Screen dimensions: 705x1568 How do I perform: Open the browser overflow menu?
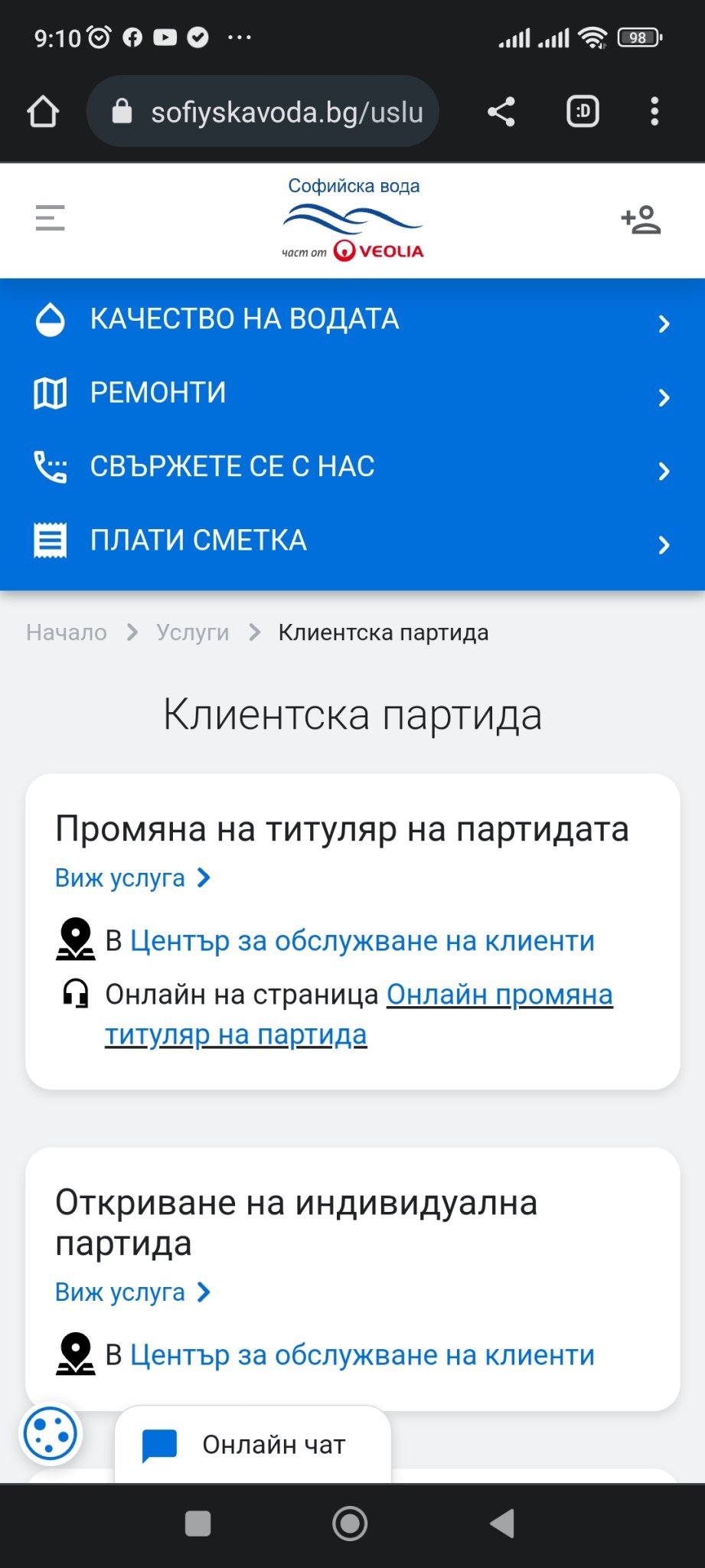tap(654, 112)
